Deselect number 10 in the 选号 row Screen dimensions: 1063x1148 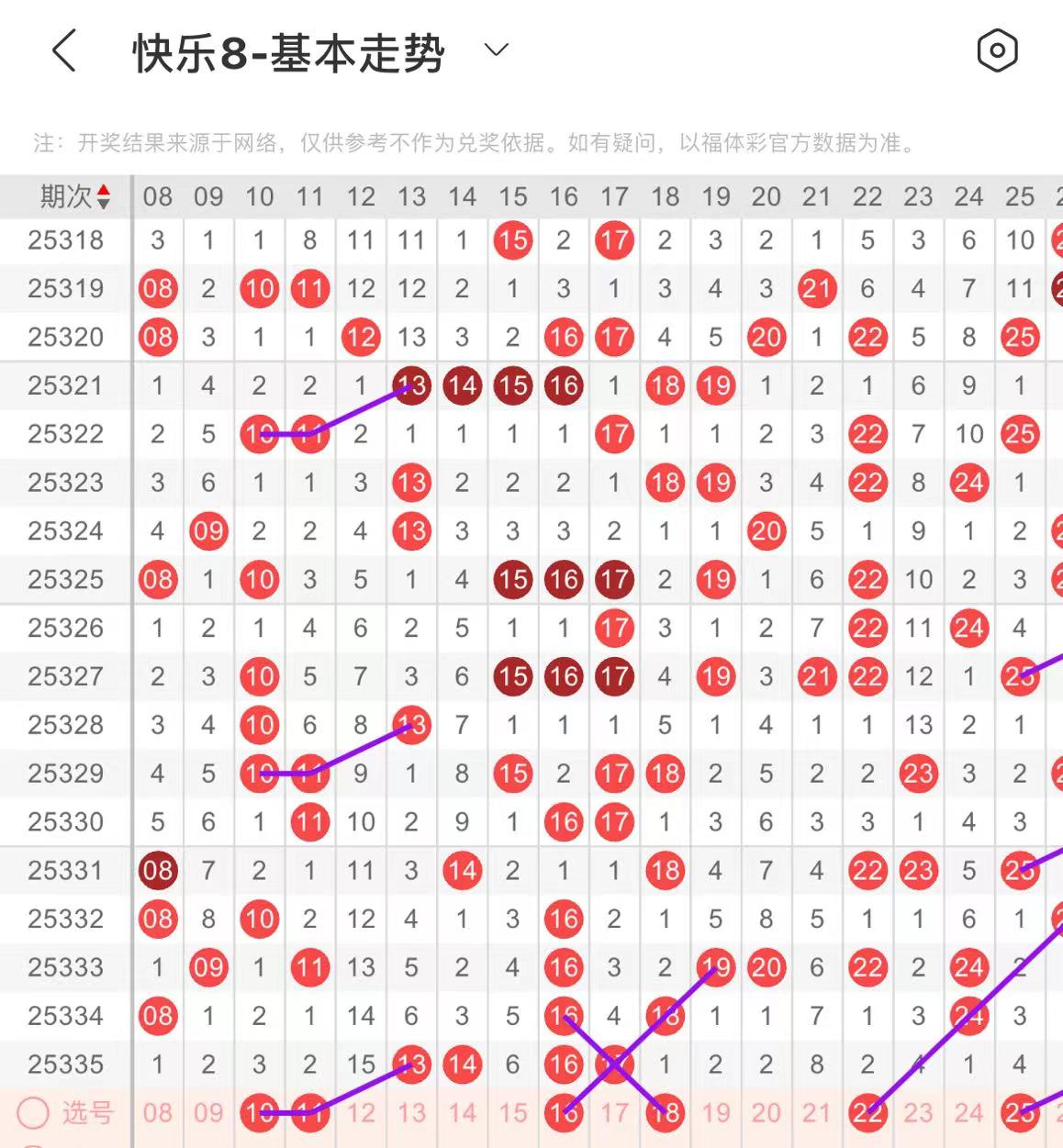[259, 1113]
